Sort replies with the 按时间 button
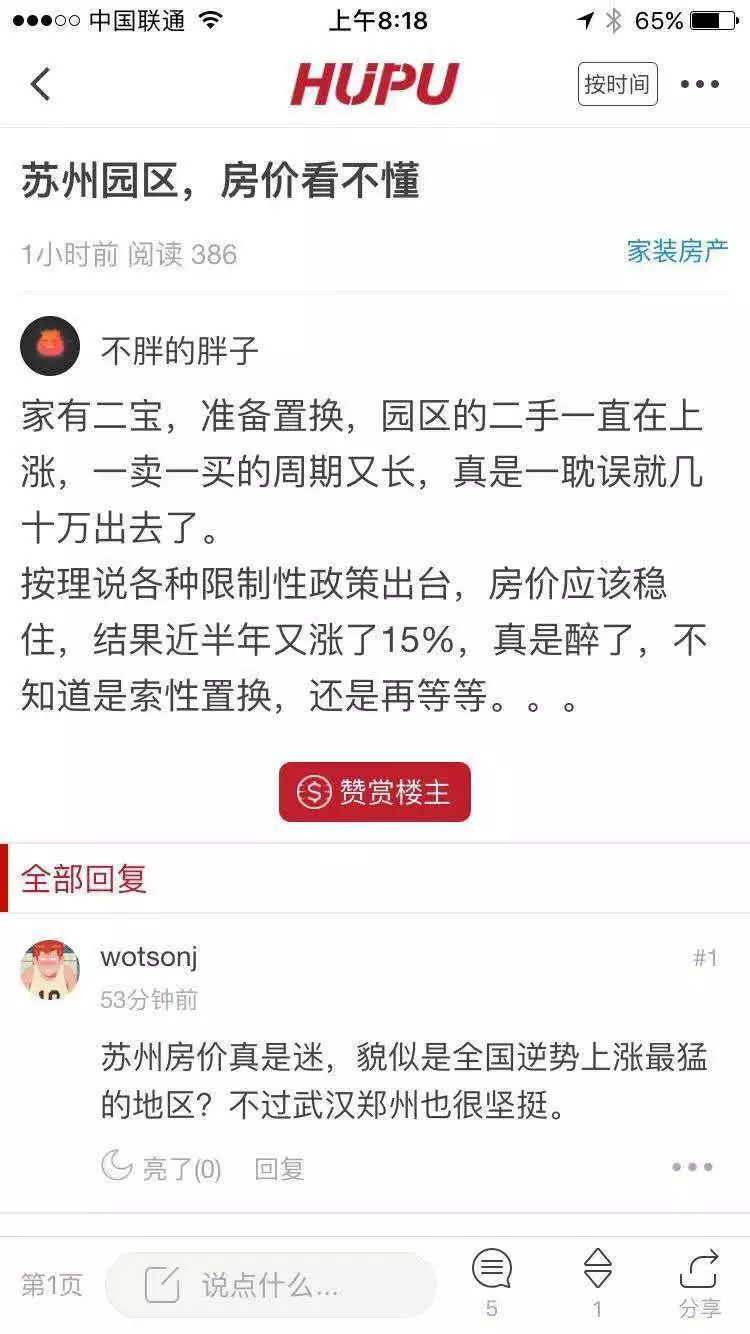Screen dimensions: 750x1334 [617, 84]
